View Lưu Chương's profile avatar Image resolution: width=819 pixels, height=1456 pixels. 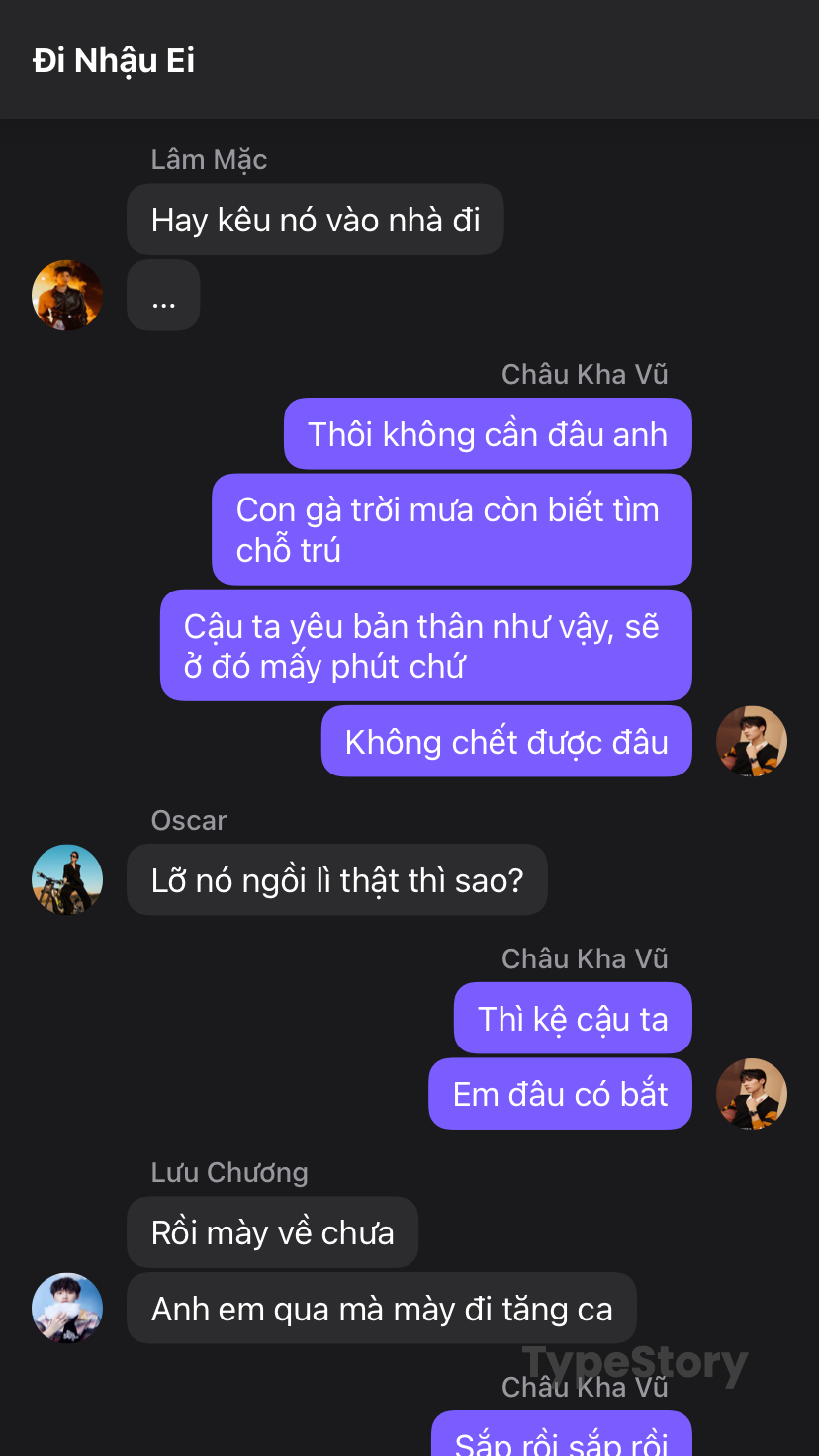67,1308
